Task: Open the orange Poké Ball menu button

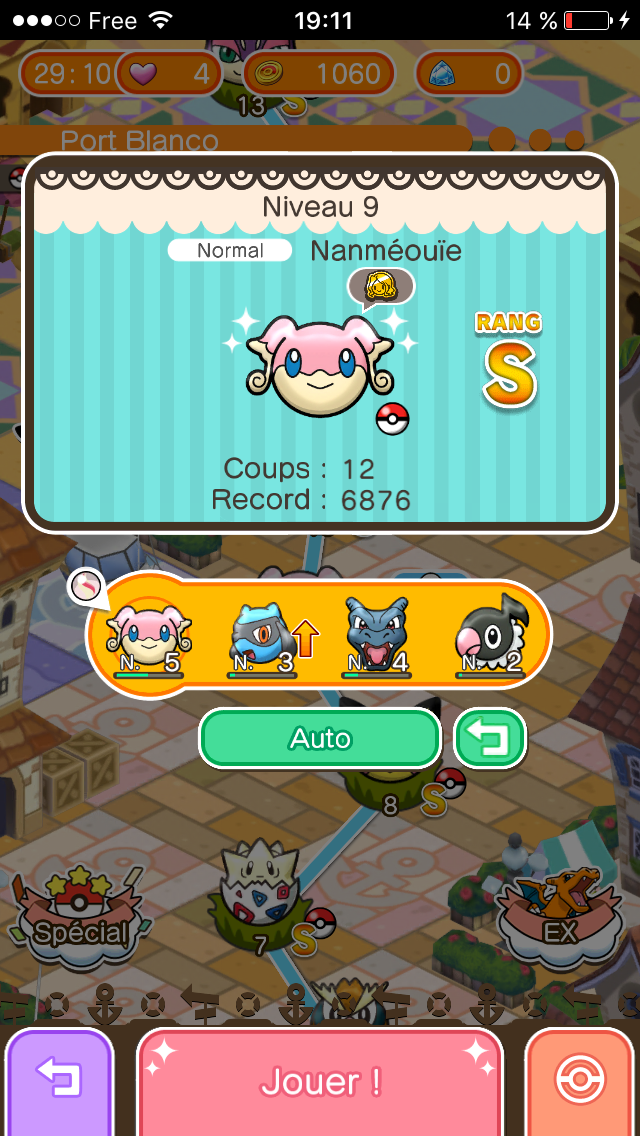Action: [582, 1082]
